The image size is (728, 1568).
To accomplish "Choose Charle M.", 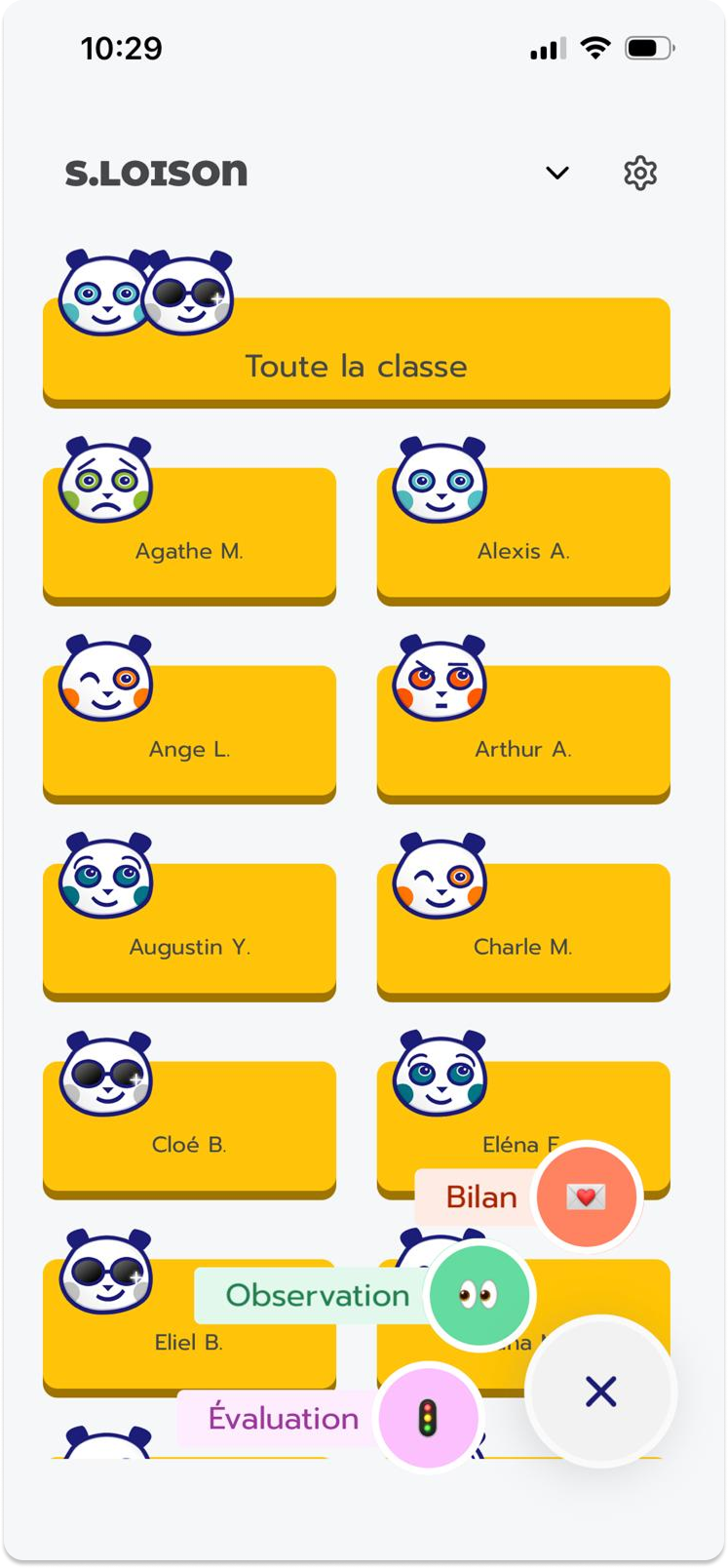I will 523,932.
